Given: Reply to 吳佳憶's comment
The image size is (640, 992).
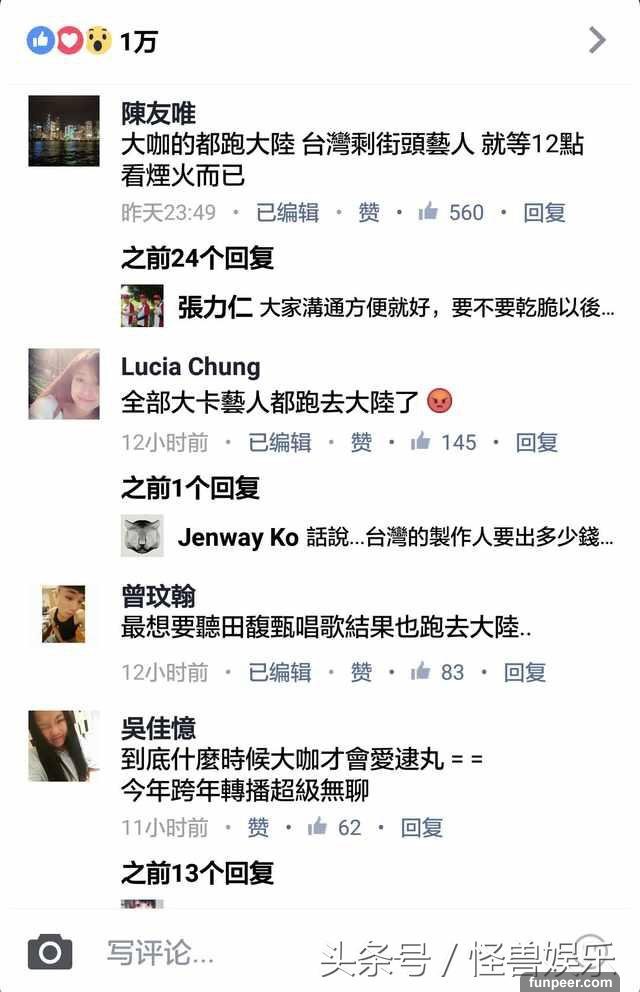Looking at the screenshot, I should click(422, 827).
